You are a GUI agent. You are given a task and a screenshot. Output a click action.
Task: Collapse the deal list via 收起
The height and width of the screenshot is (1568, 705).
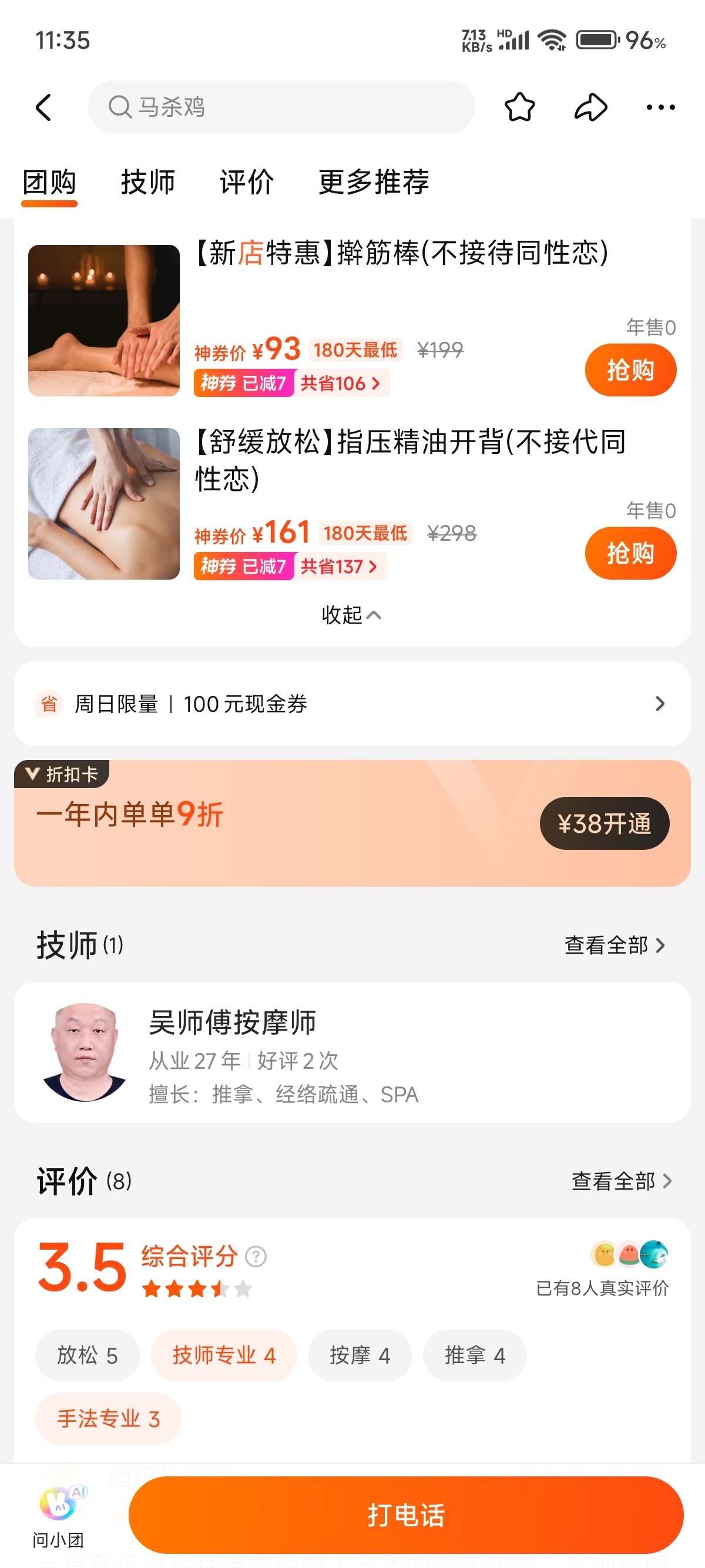(x=351, y=615)
